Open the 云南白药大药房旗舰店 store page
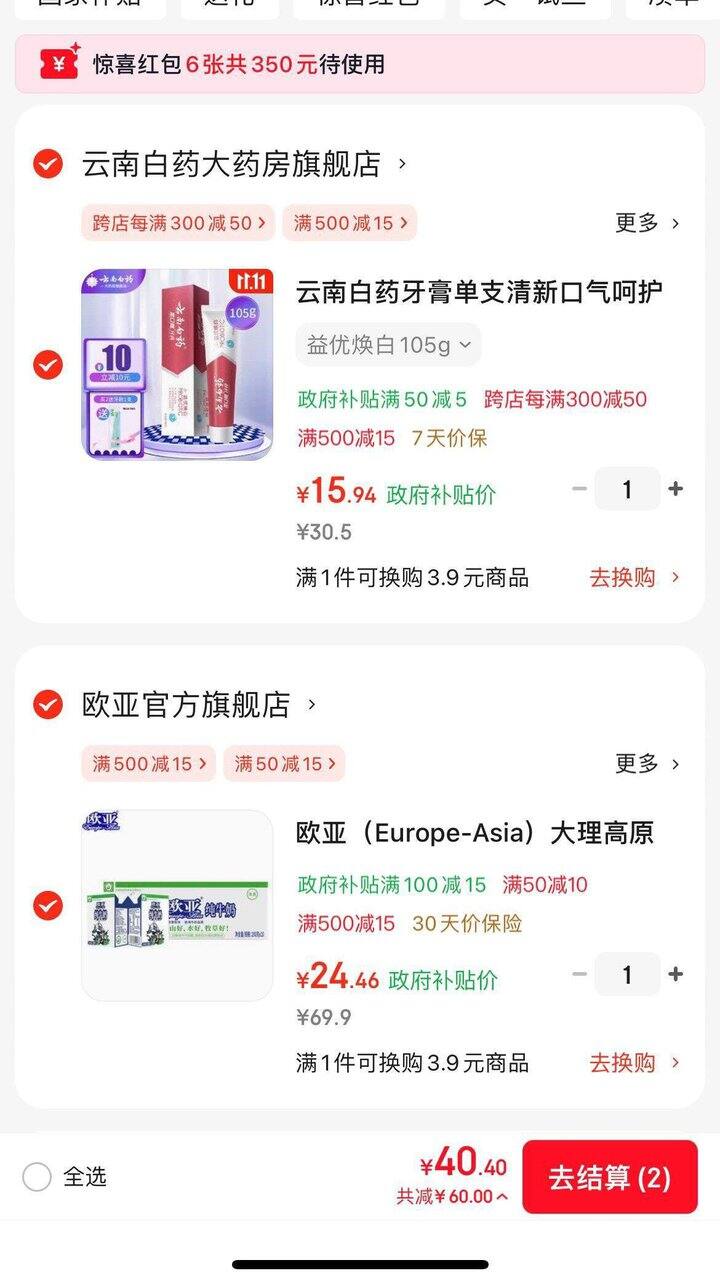 tap(235, 164)
